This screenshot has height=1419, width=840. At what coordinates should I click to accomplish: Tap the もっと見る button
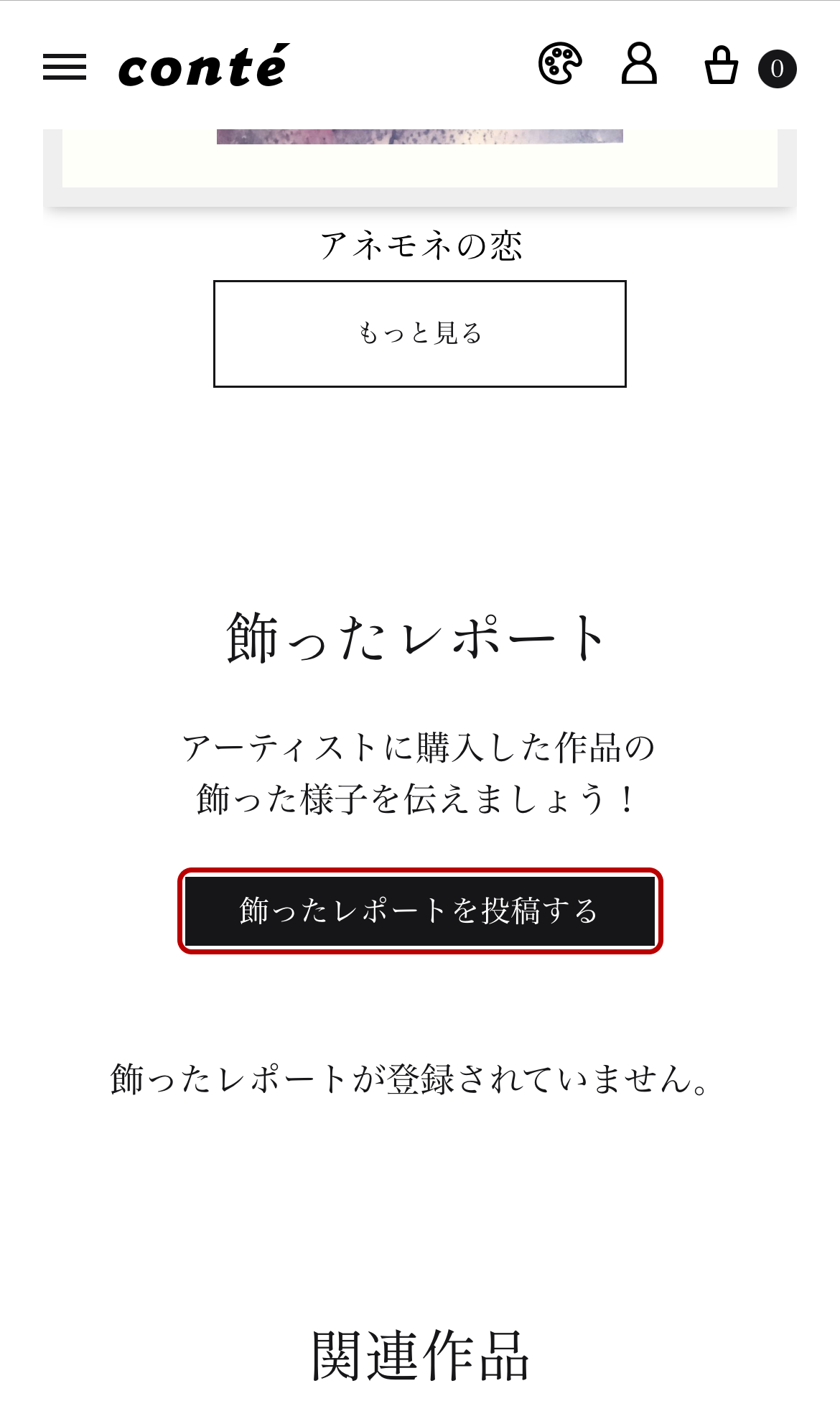(x=420, y=334)
